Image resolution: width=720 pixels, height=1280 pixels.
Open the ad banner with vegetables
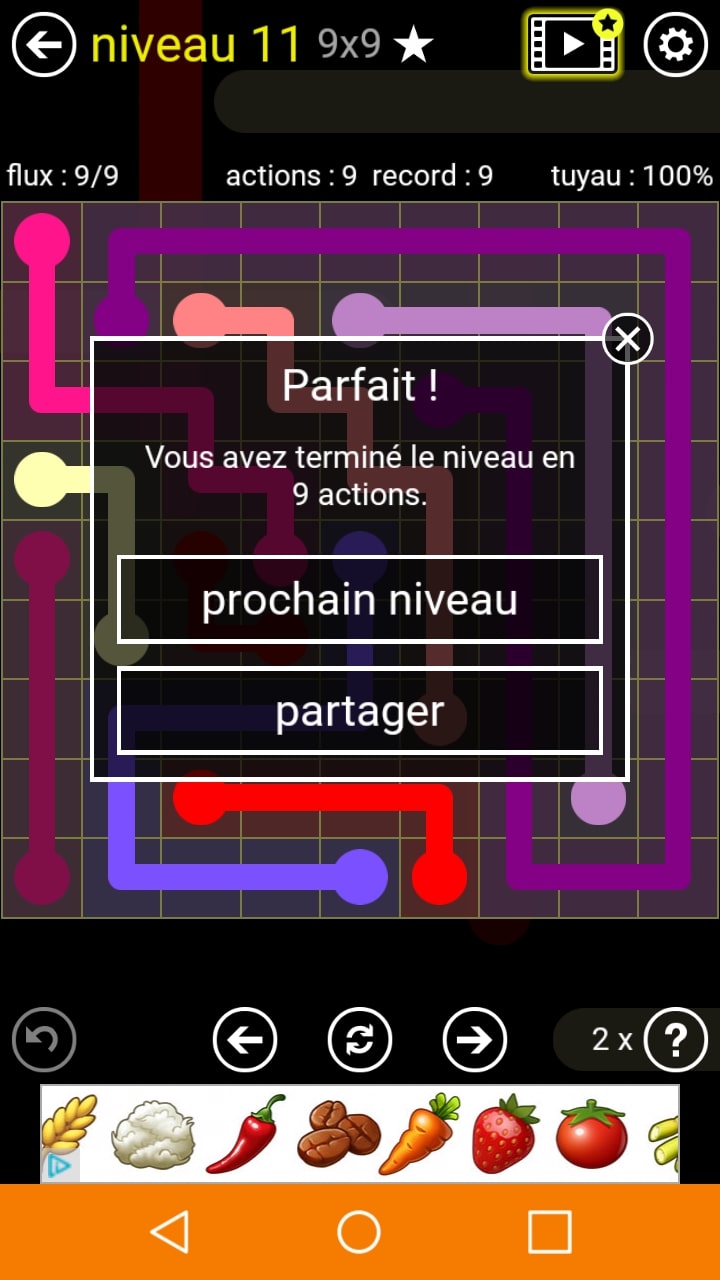click(x=360, y=1134)
